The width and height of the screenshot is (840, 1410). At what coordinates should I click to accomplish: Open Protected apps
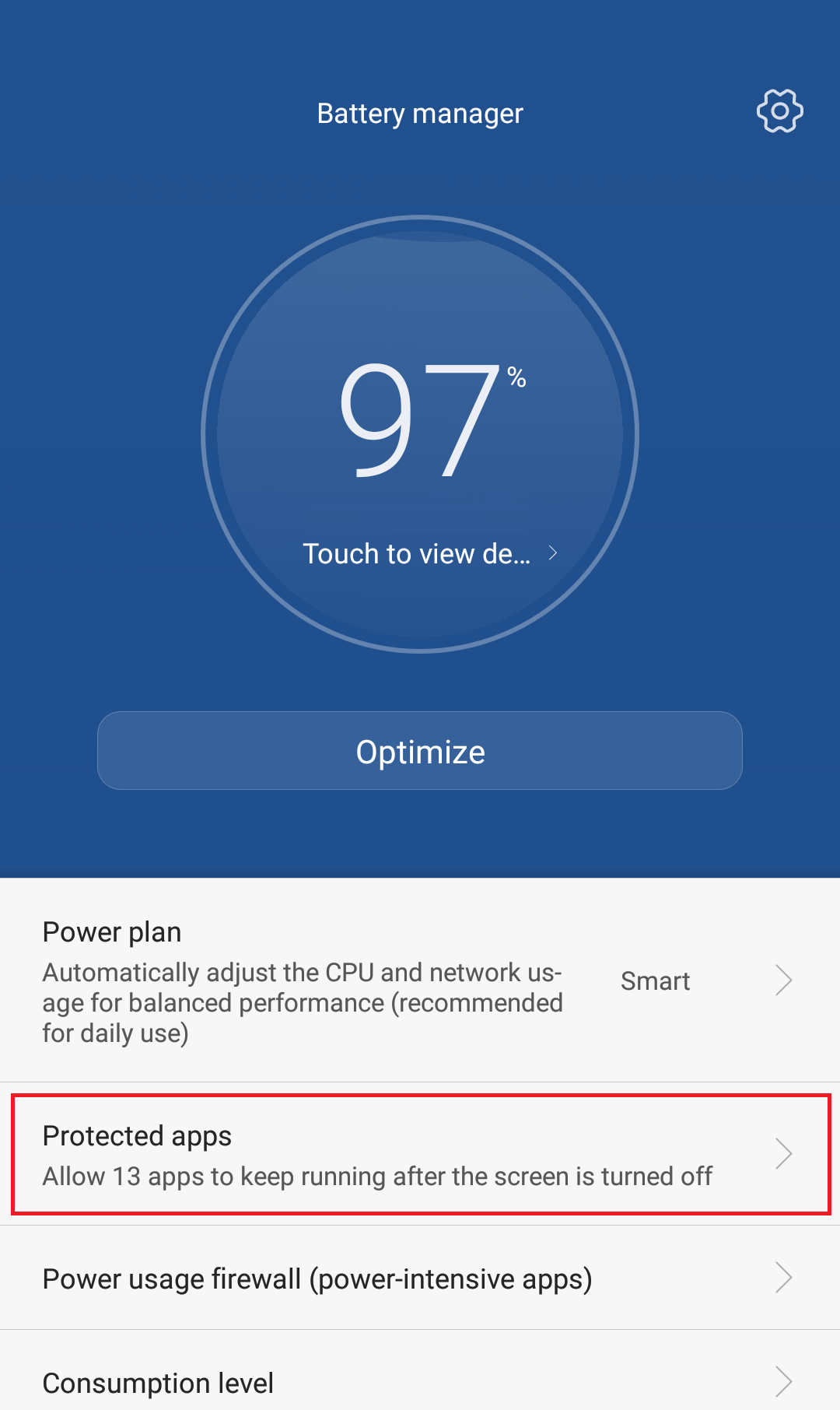tap(420, 1154)
